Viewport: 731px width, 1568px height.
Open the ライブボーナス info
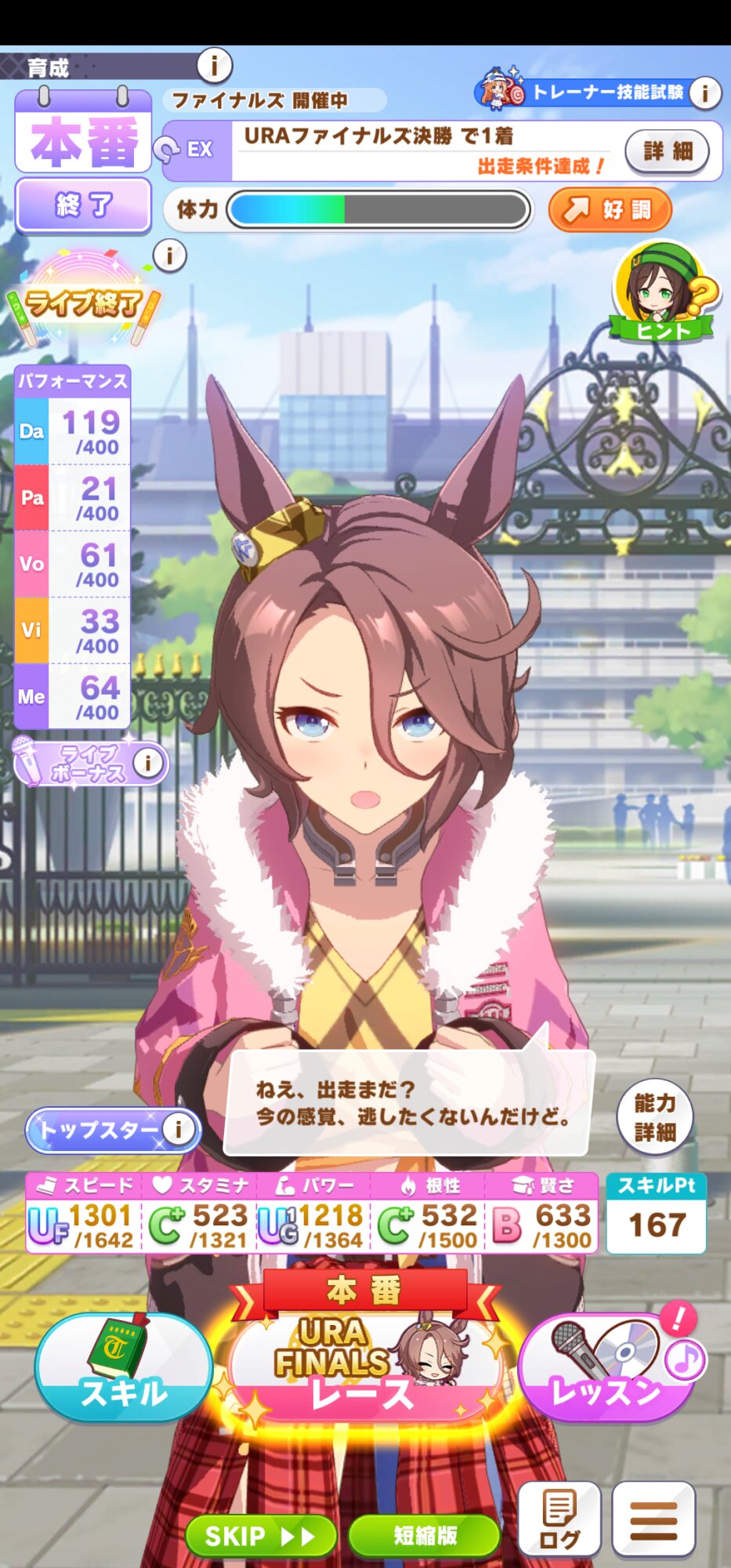click(x=147, y=762)
